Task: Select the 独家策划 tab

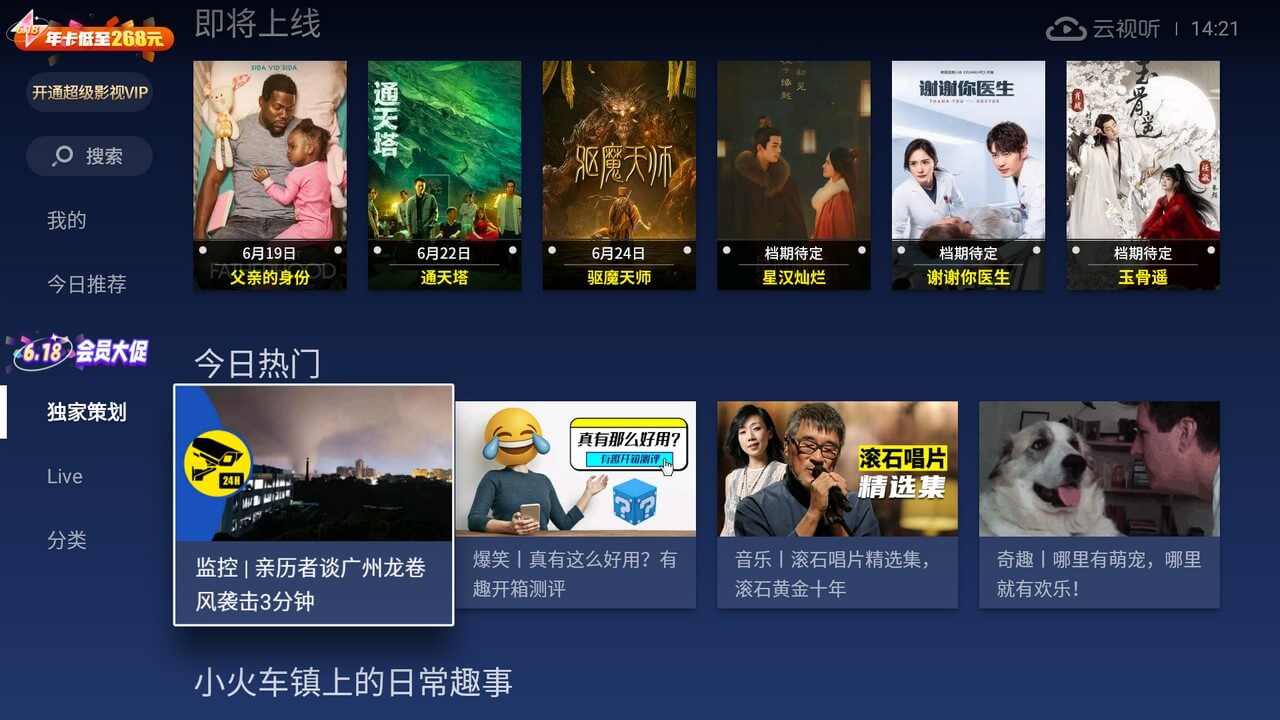Action: tap(87, 412)
